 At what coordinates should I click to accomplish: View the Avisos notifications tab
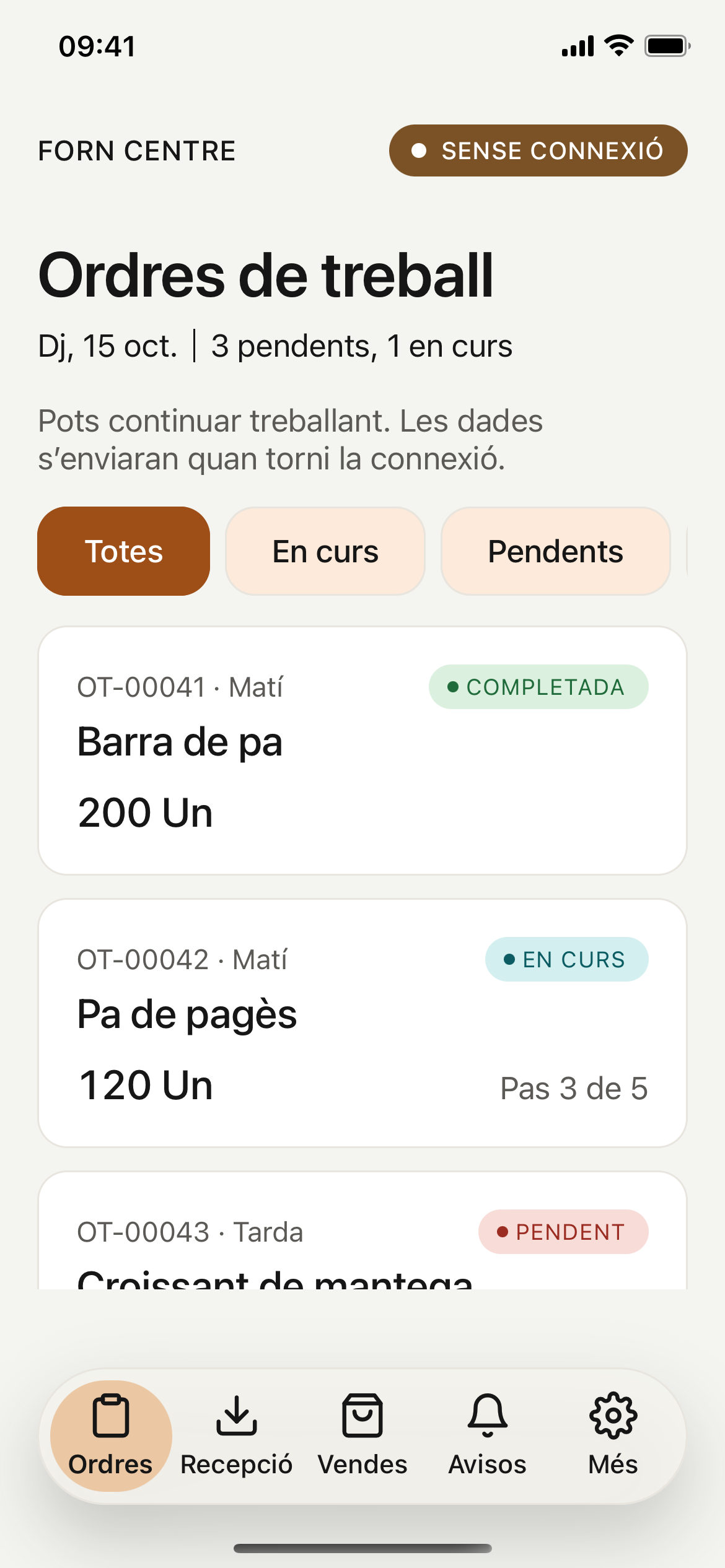tap(488, 1435)
